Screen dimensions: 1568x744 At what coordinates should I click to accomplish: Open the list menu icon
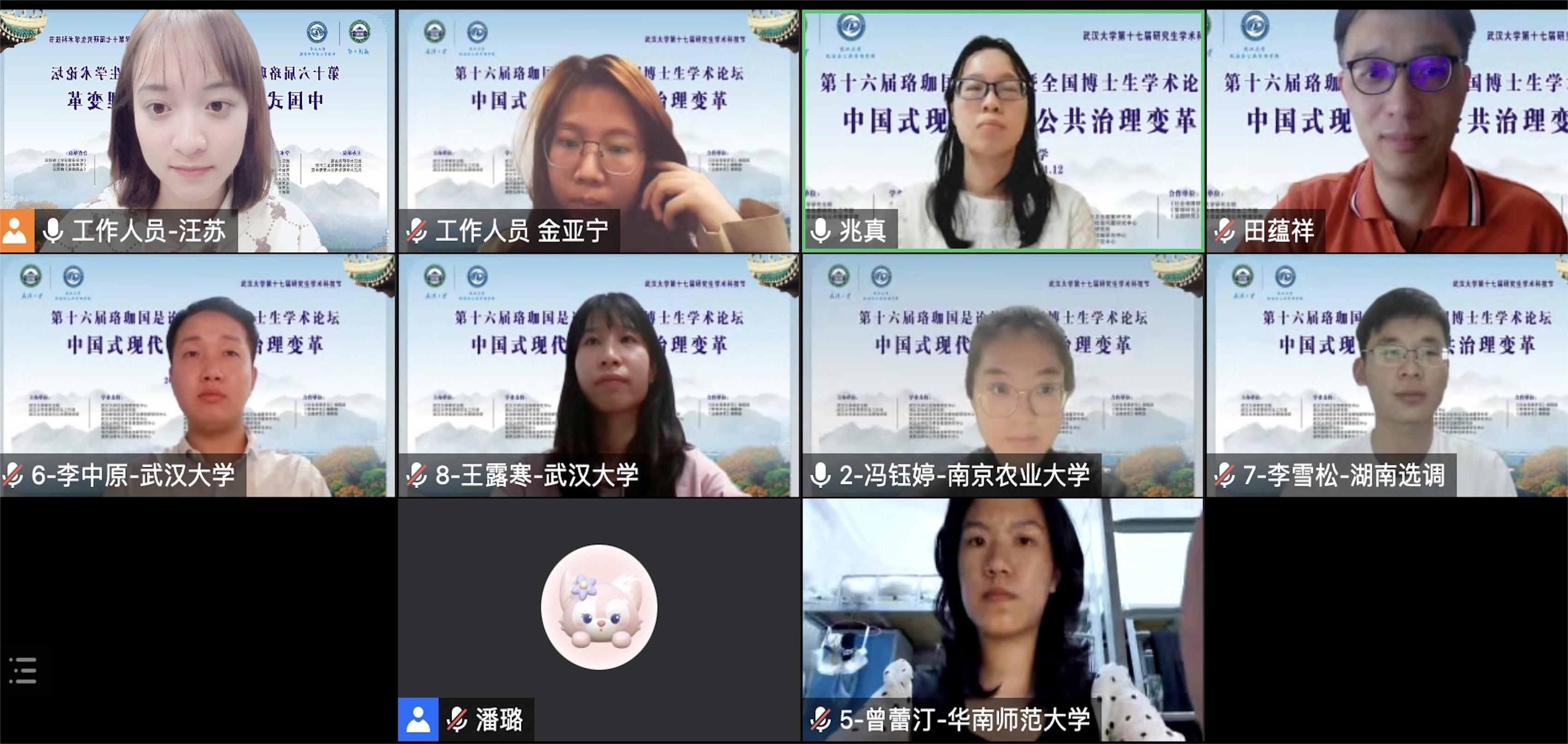click(x=23, y=670)
